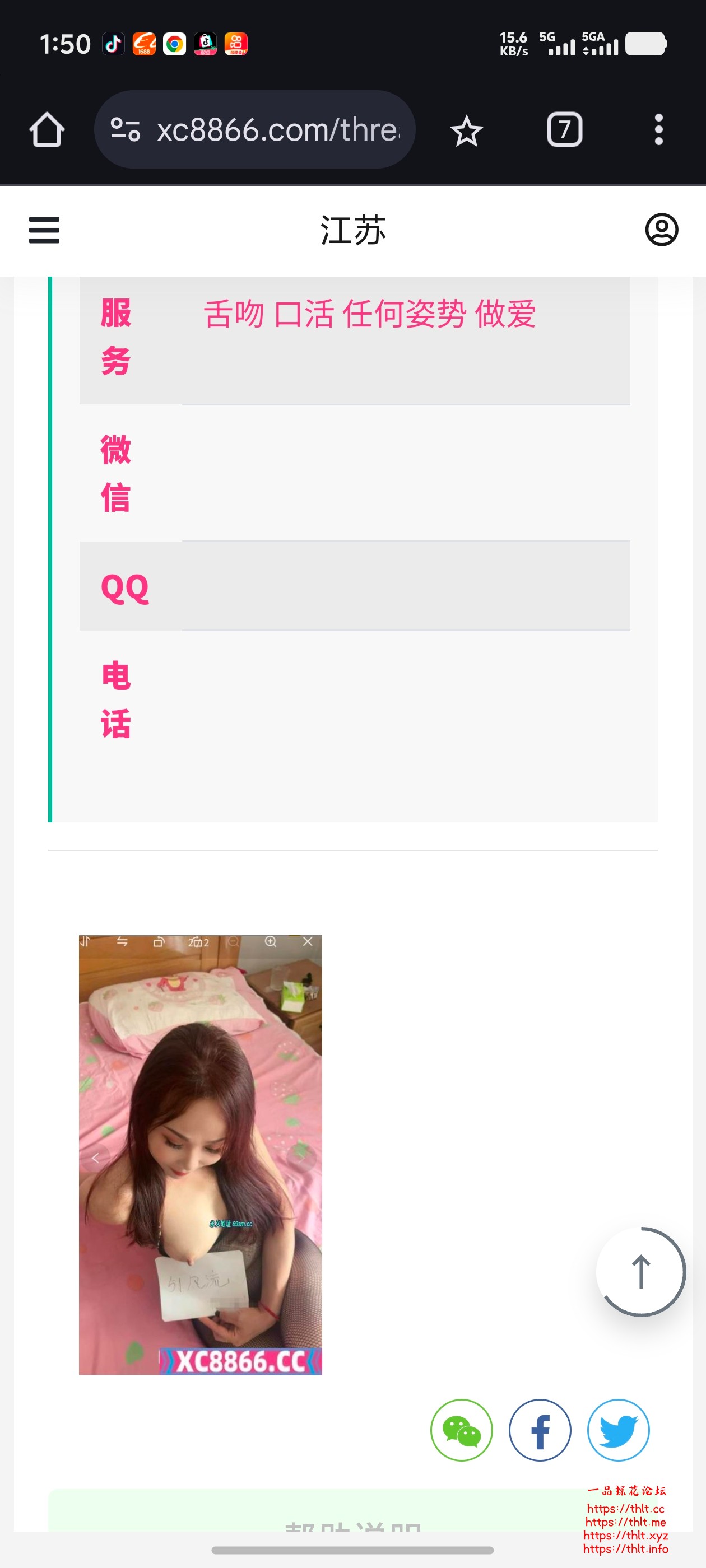Share via WeChat

pos(461,1430)
